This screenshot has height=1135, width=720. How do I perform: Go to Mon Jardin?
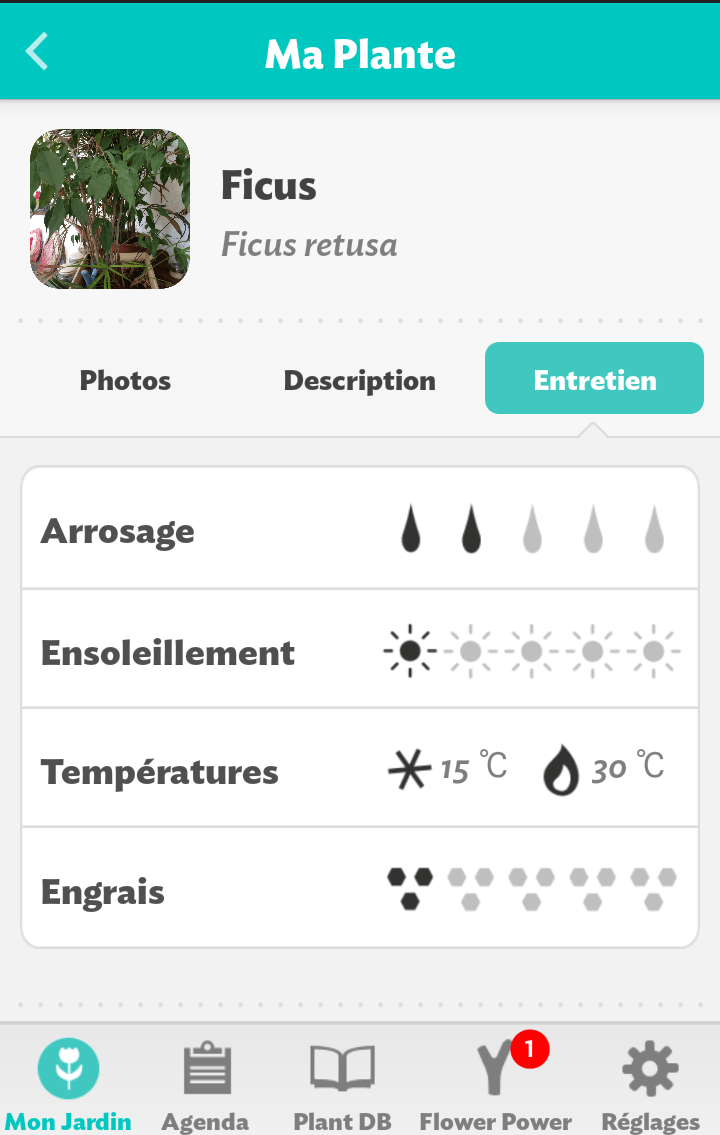tap(68, 1084)
